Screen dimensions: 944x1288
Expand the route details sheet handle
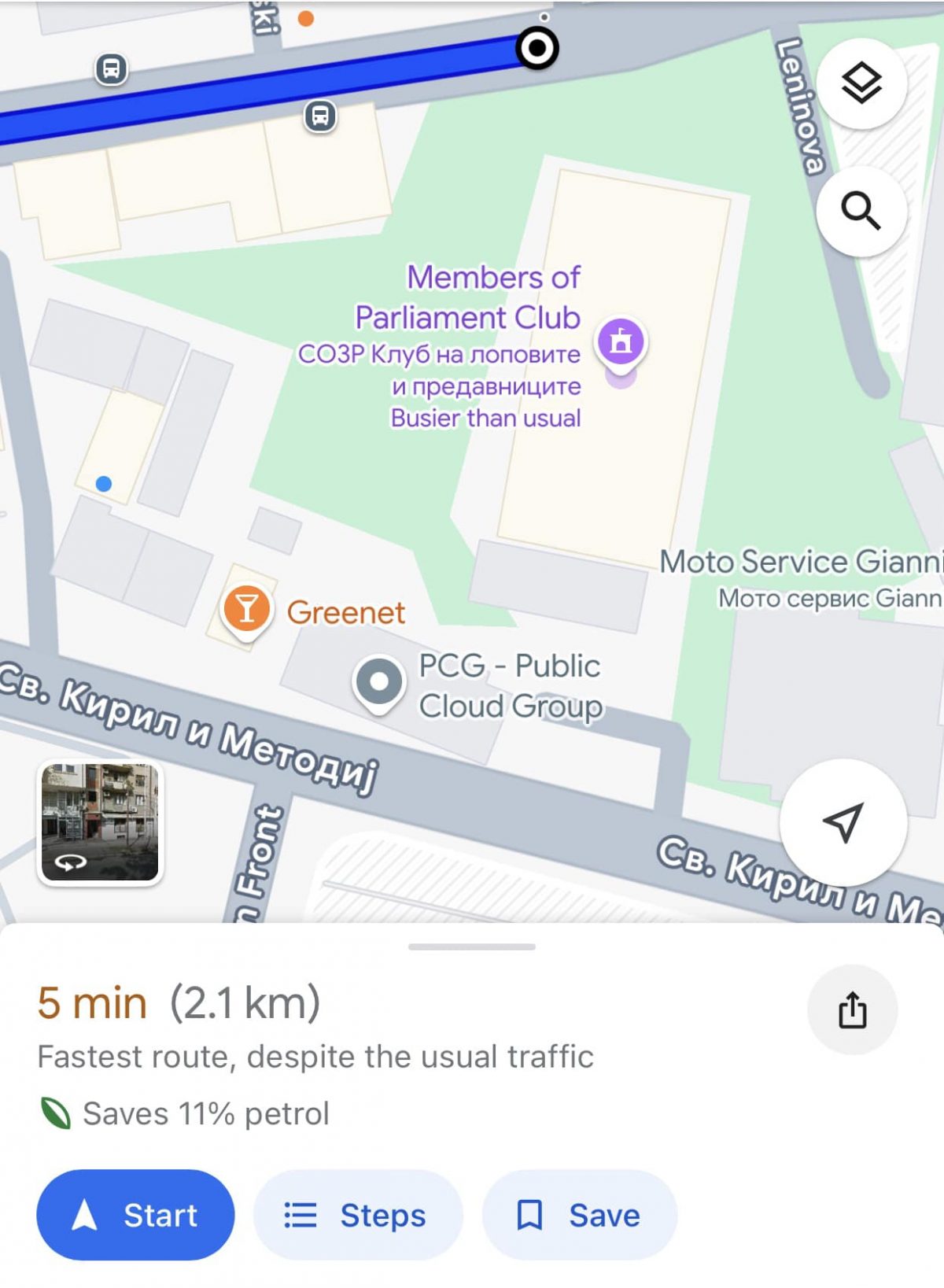[x=472, y=947]
